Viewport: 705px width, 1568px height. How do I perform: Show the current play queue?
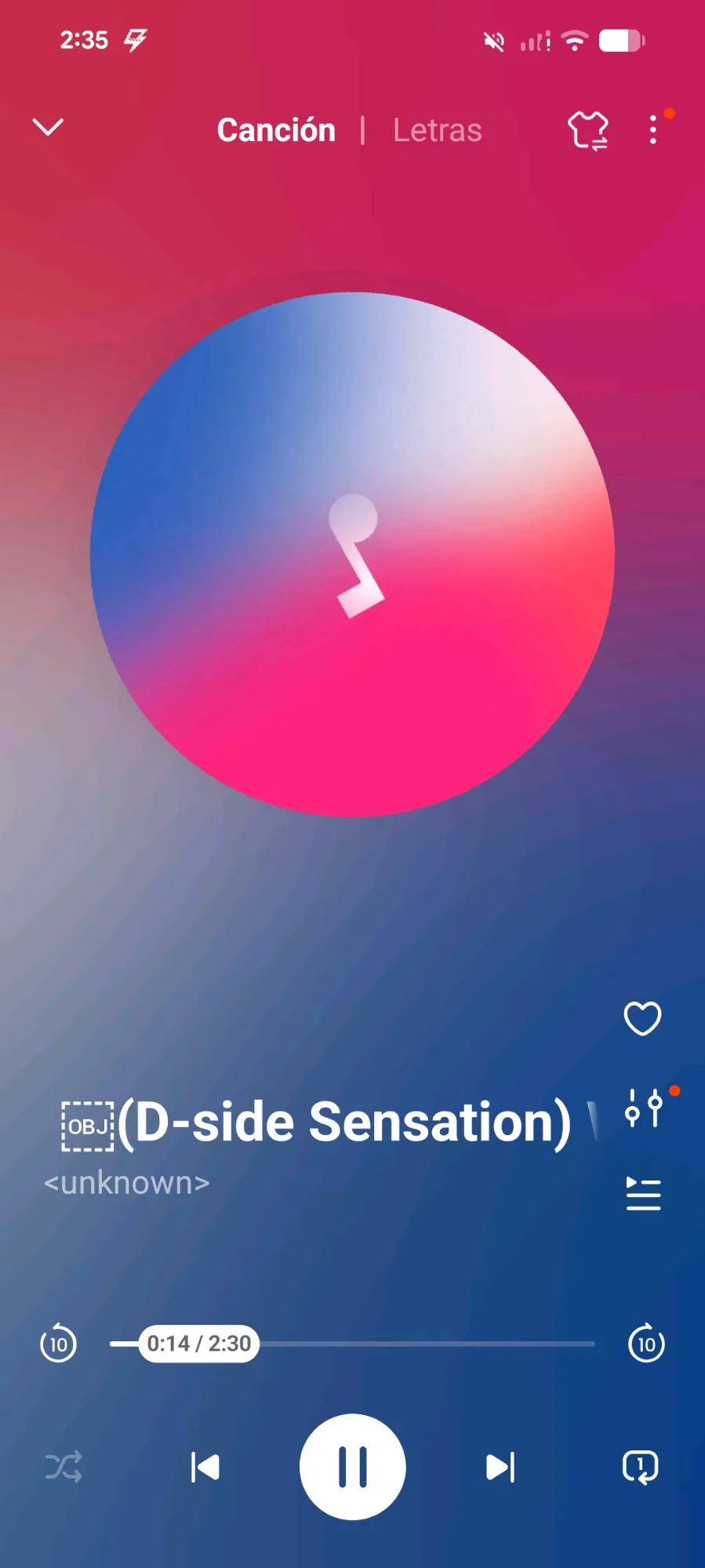click(643, 1195)
